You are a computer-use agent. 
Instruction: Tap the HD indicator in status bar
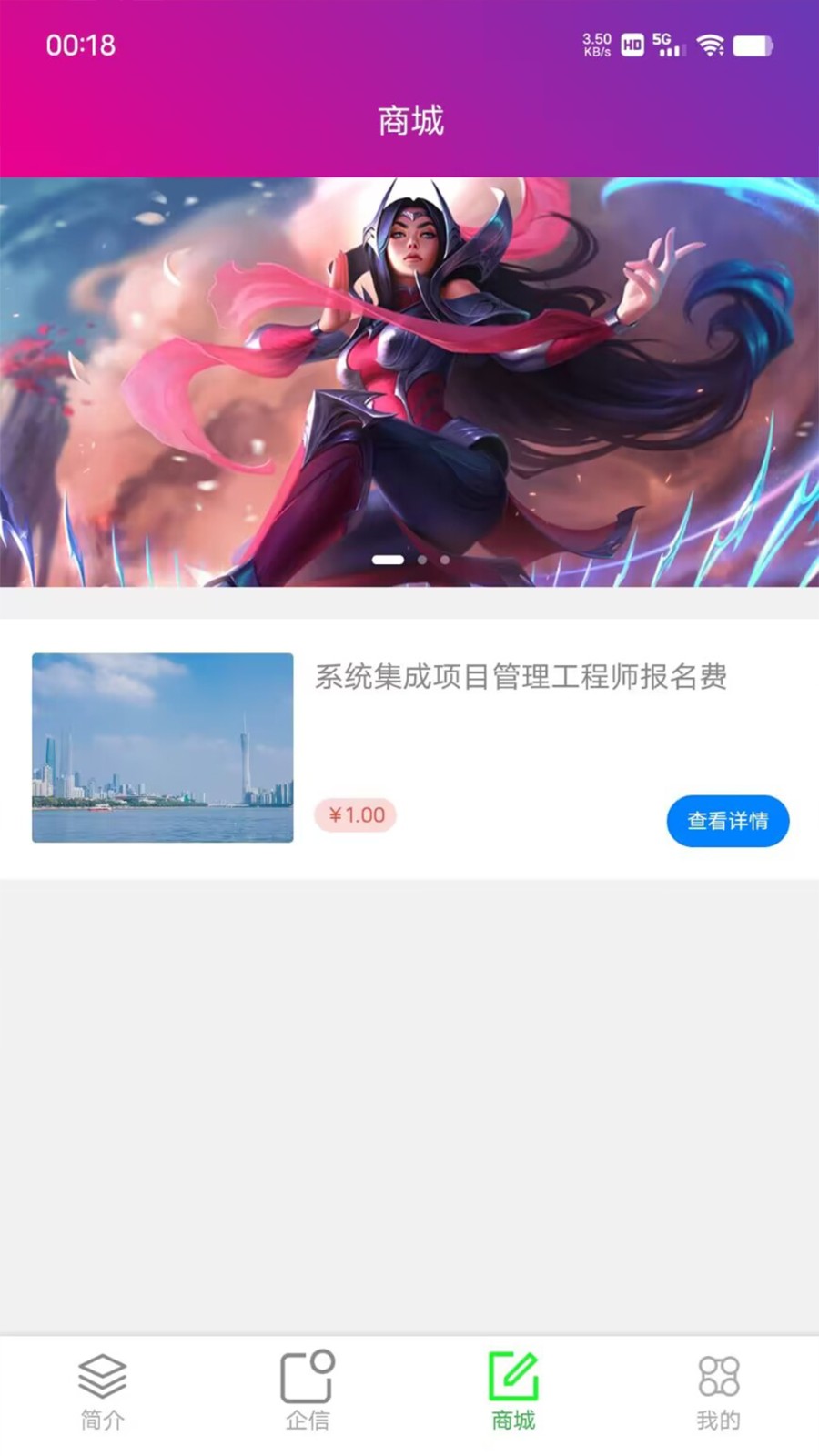(630, 44)
